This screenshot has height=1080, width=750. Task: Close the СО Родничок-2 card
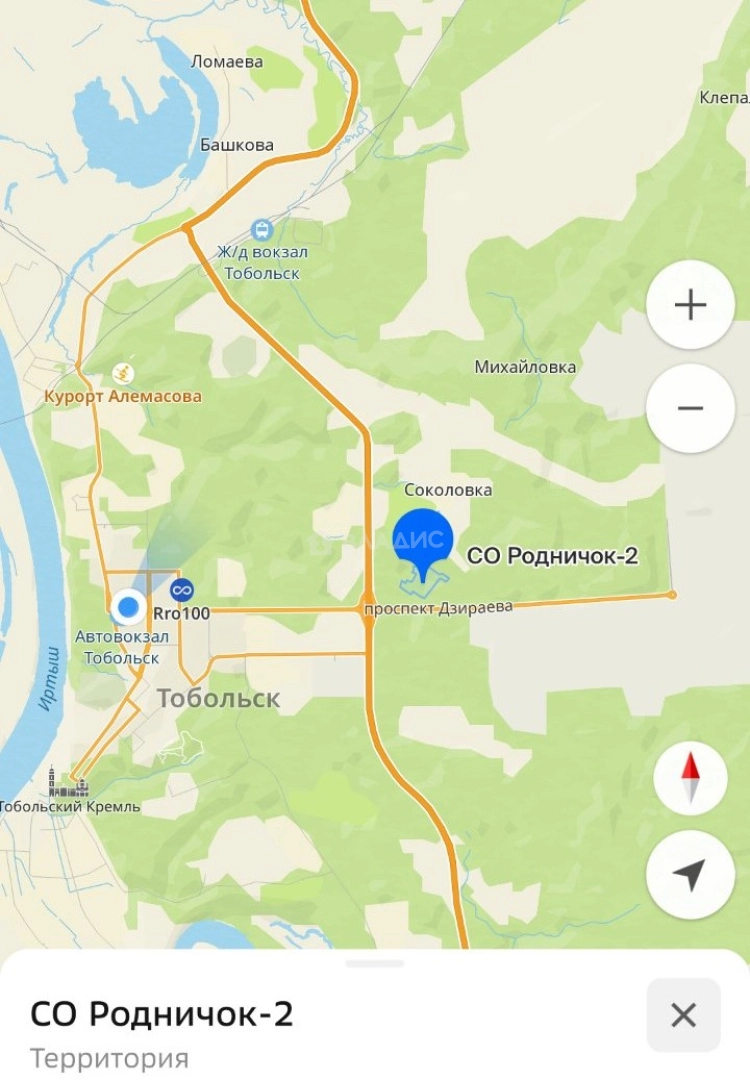683,1015
